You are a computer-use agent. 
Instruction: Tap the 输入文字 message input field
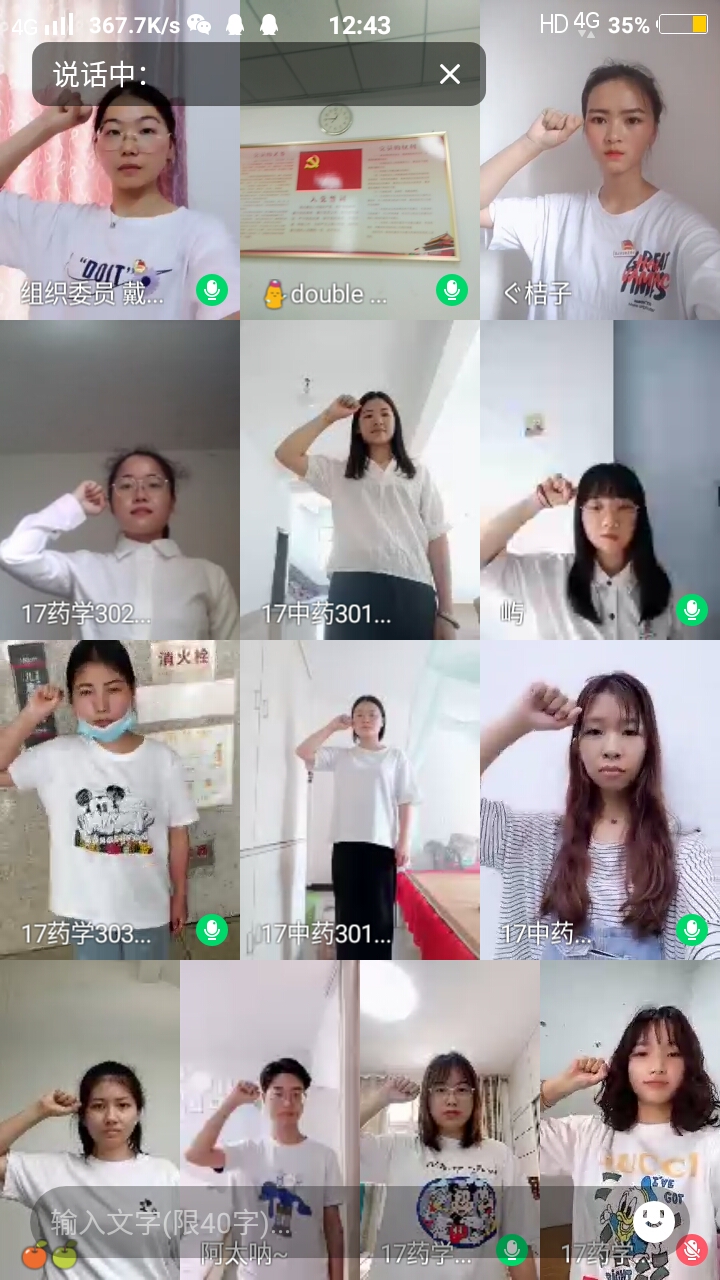coord(300,1221)
